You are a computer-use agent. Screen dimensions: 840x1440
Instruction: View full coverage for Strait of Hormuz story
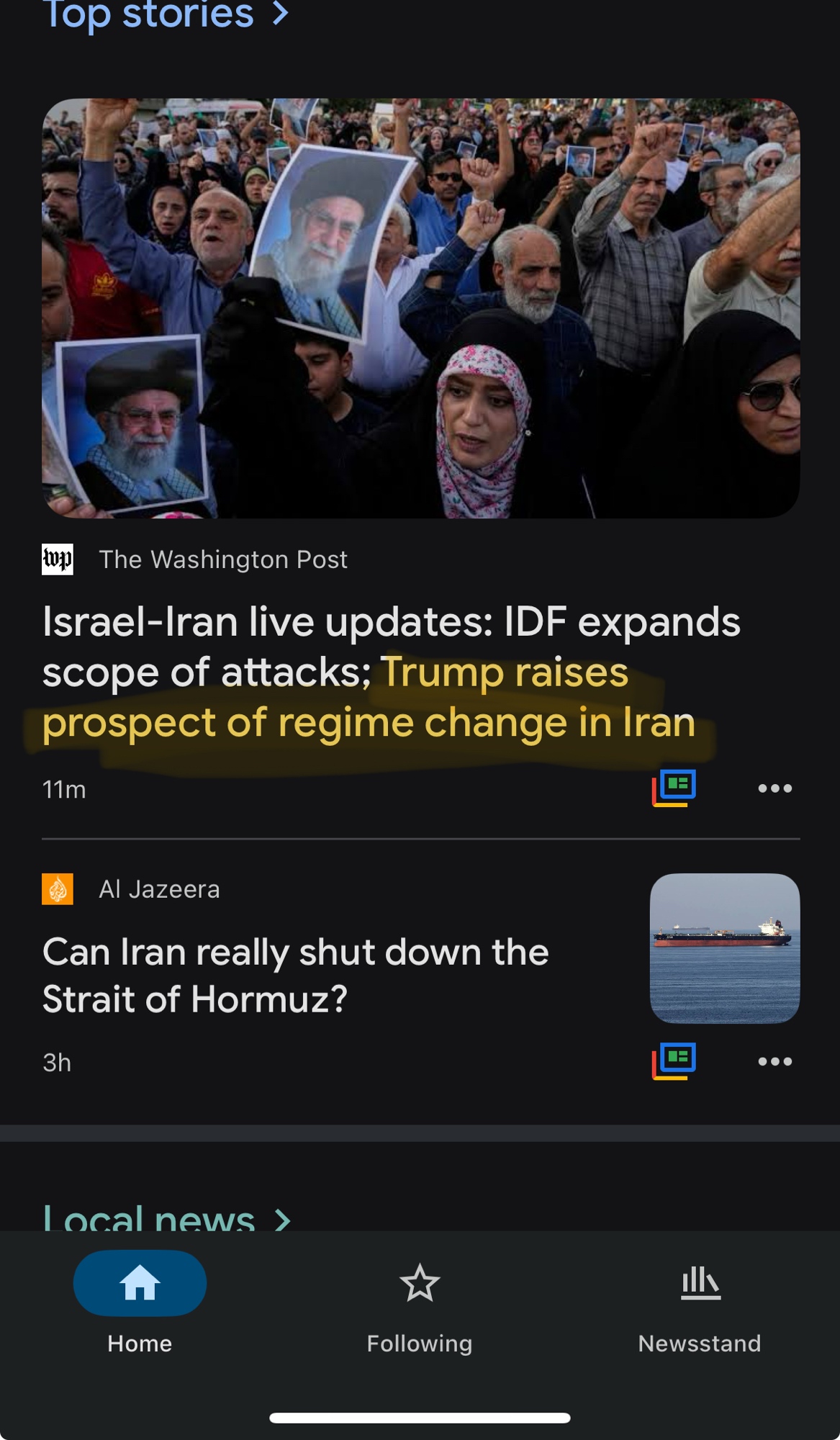[x=674, y=1061]
